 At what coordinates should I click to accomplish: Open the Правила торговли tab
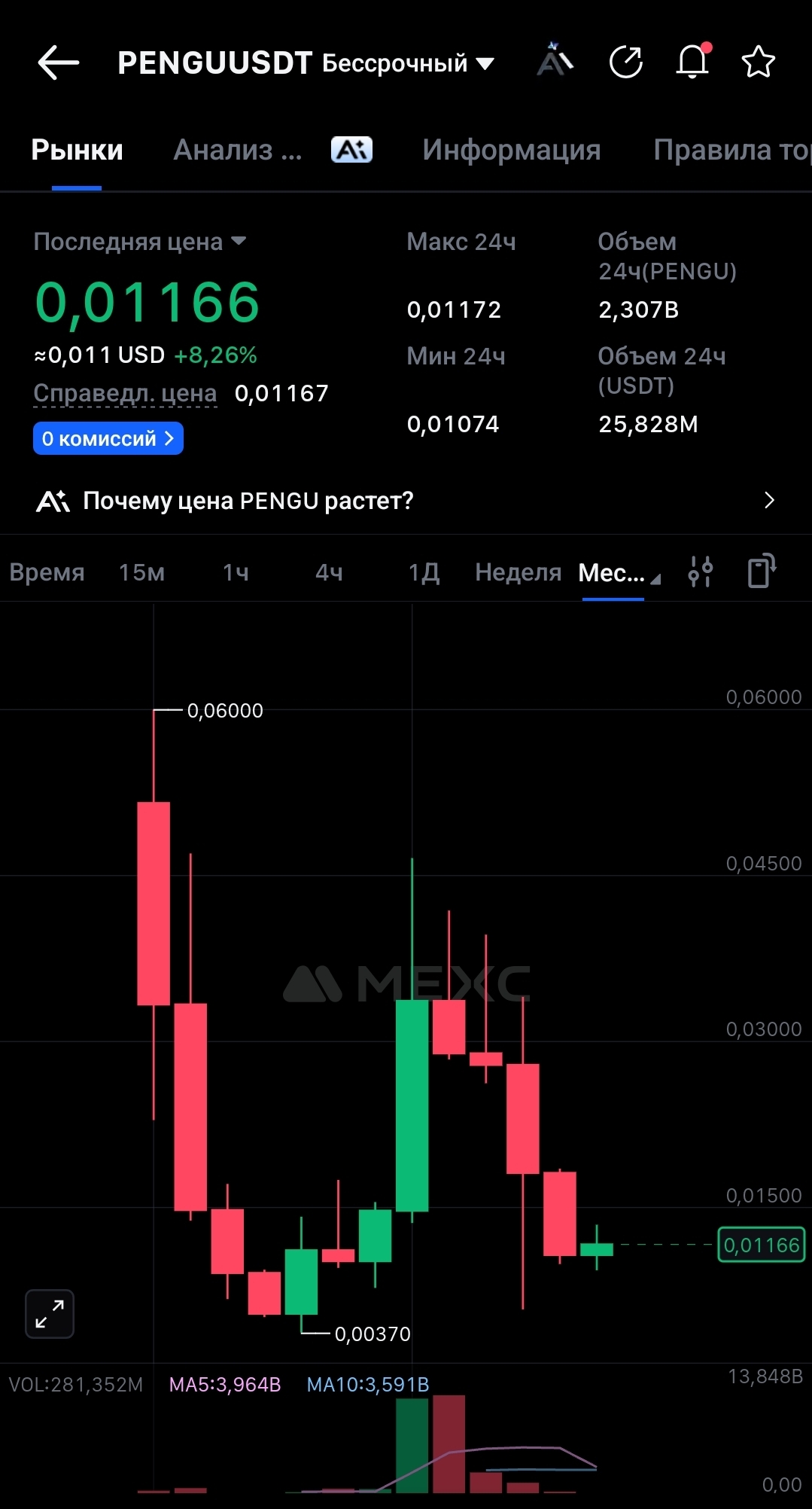tap(731, 150)
